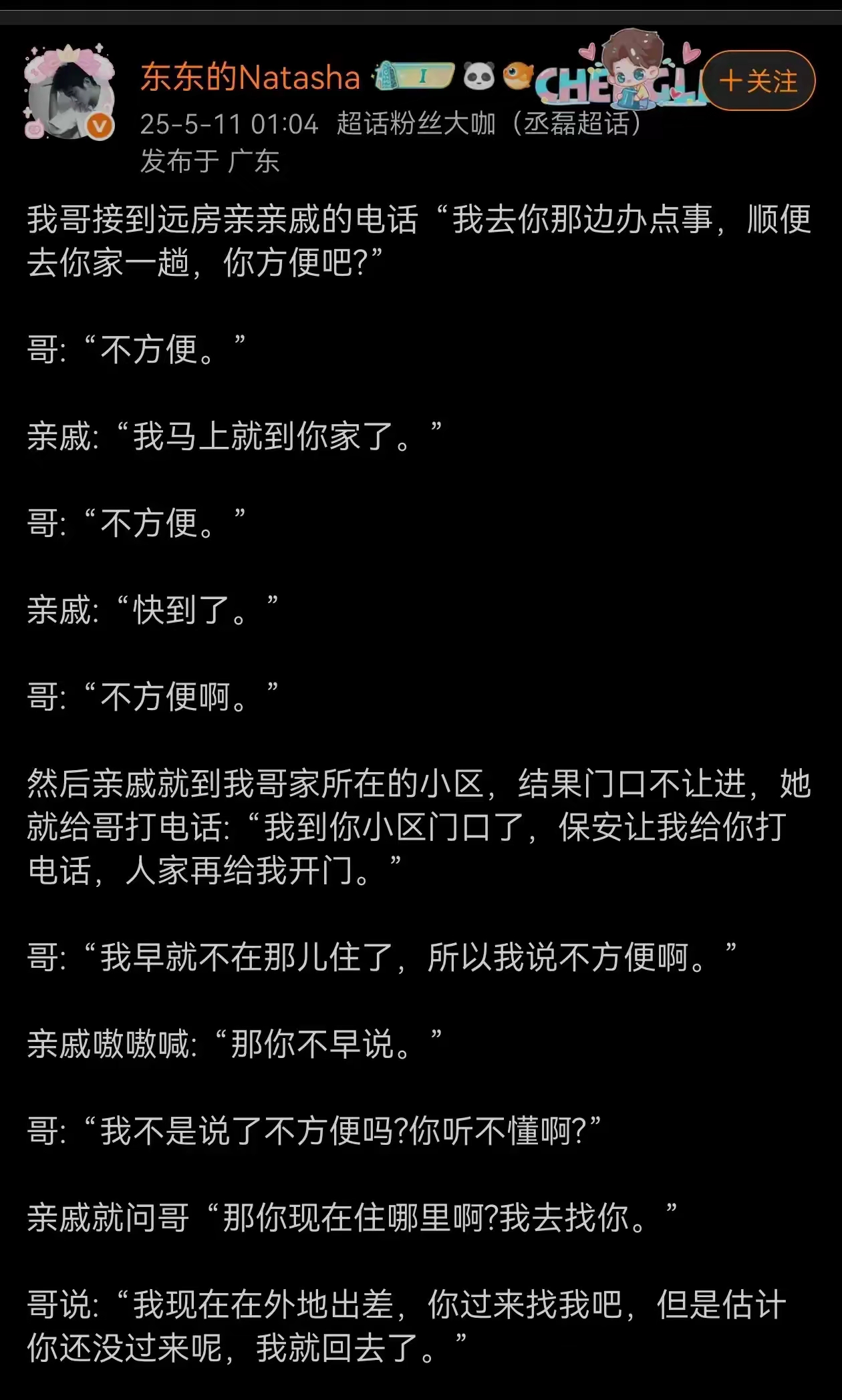842x1400 pixels.
Task: Open the username 东东的Natasha
Action: coord(251,77)
